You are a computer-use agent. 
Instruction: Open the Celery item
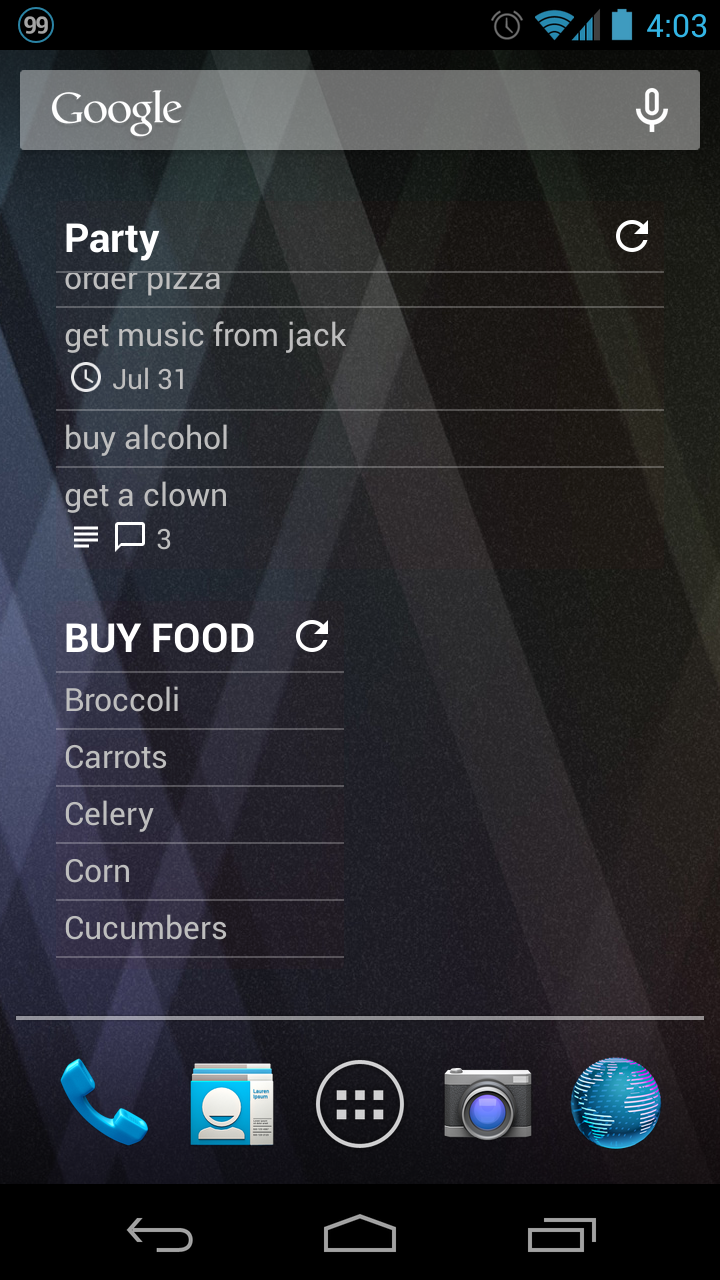(109, 815)
